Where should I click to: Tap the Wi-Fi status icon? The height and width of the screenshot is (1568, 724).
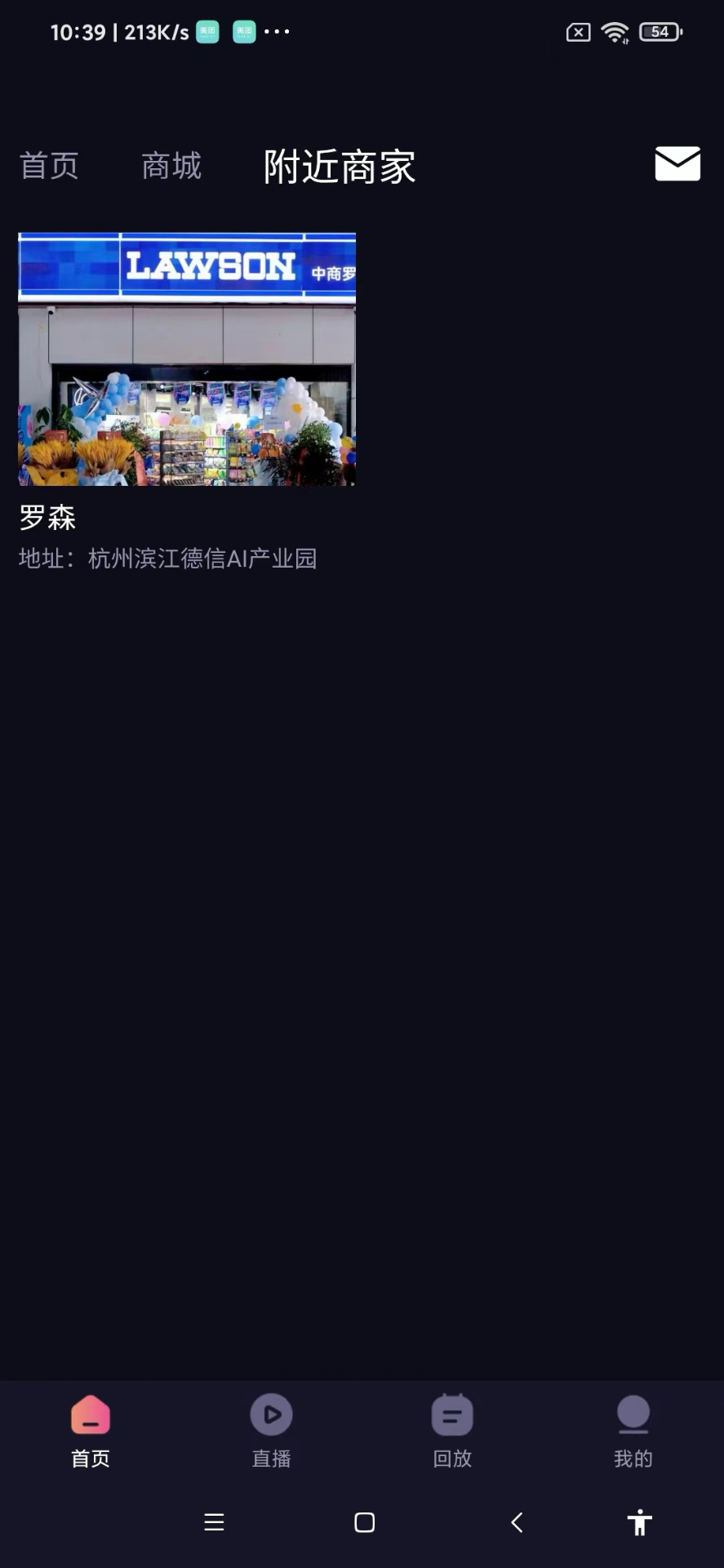pyautogui.click(x=615, y=32)
